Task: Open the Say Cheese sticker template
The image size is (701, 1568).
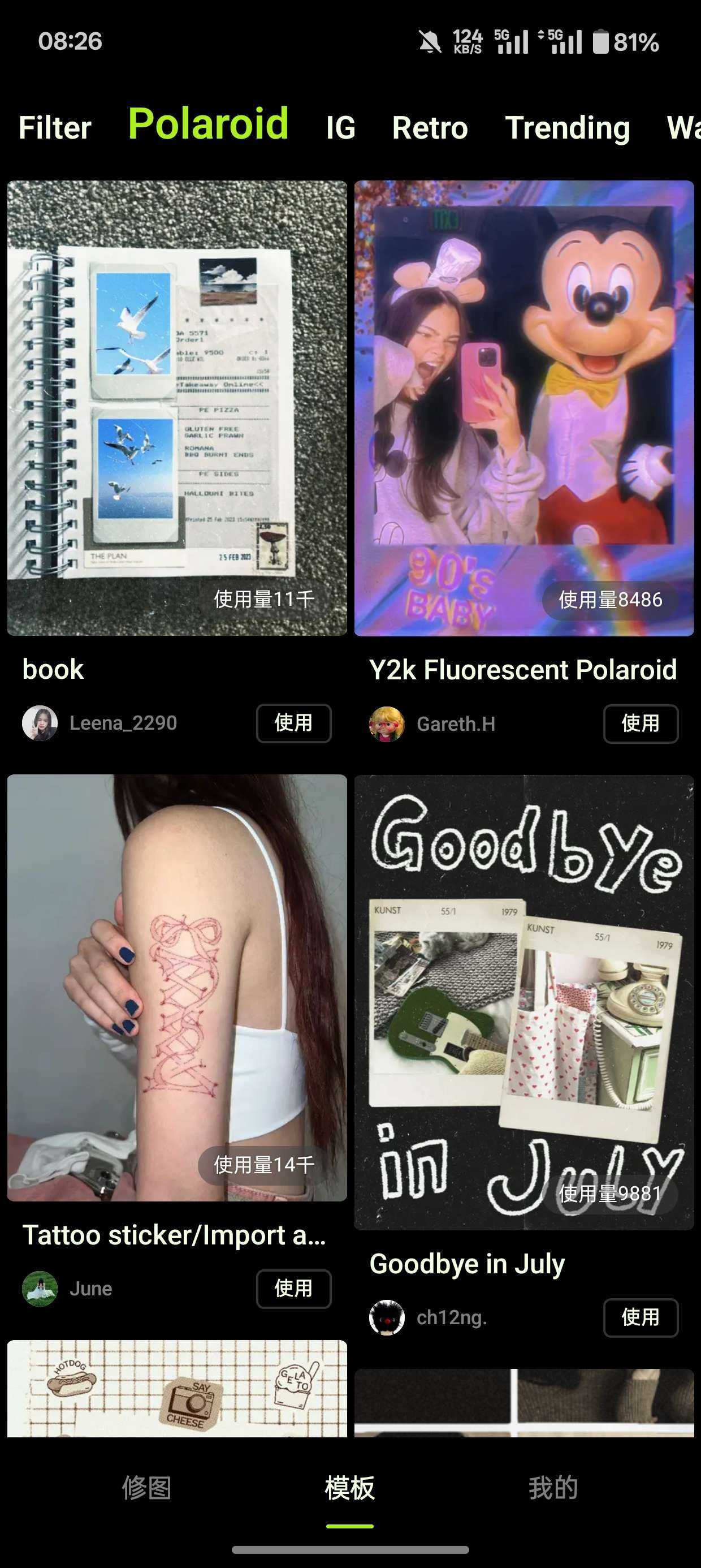Action: point(177,1388)
